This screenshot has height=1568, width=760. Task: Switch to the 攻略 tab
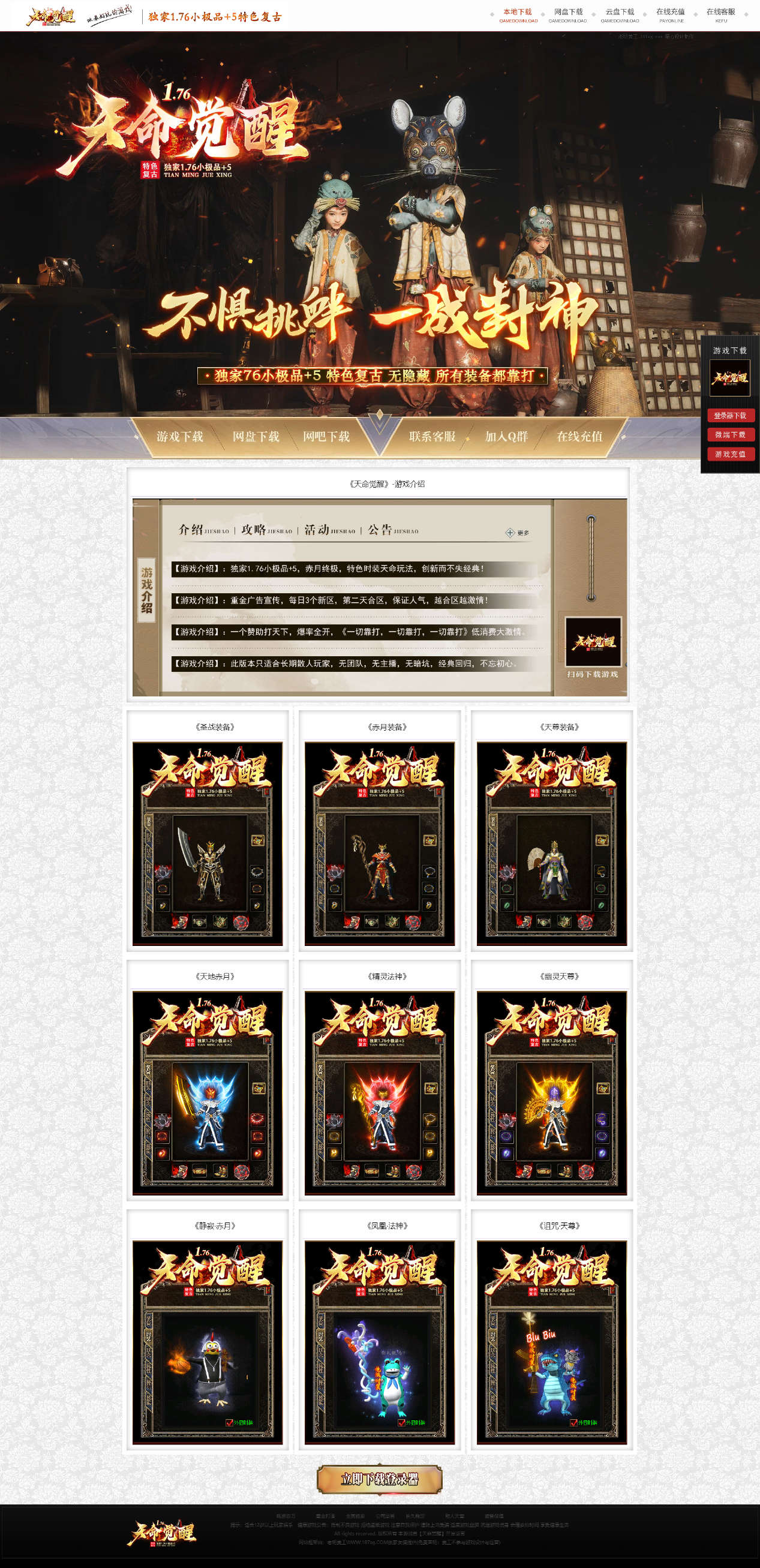[x=266, y=530]
